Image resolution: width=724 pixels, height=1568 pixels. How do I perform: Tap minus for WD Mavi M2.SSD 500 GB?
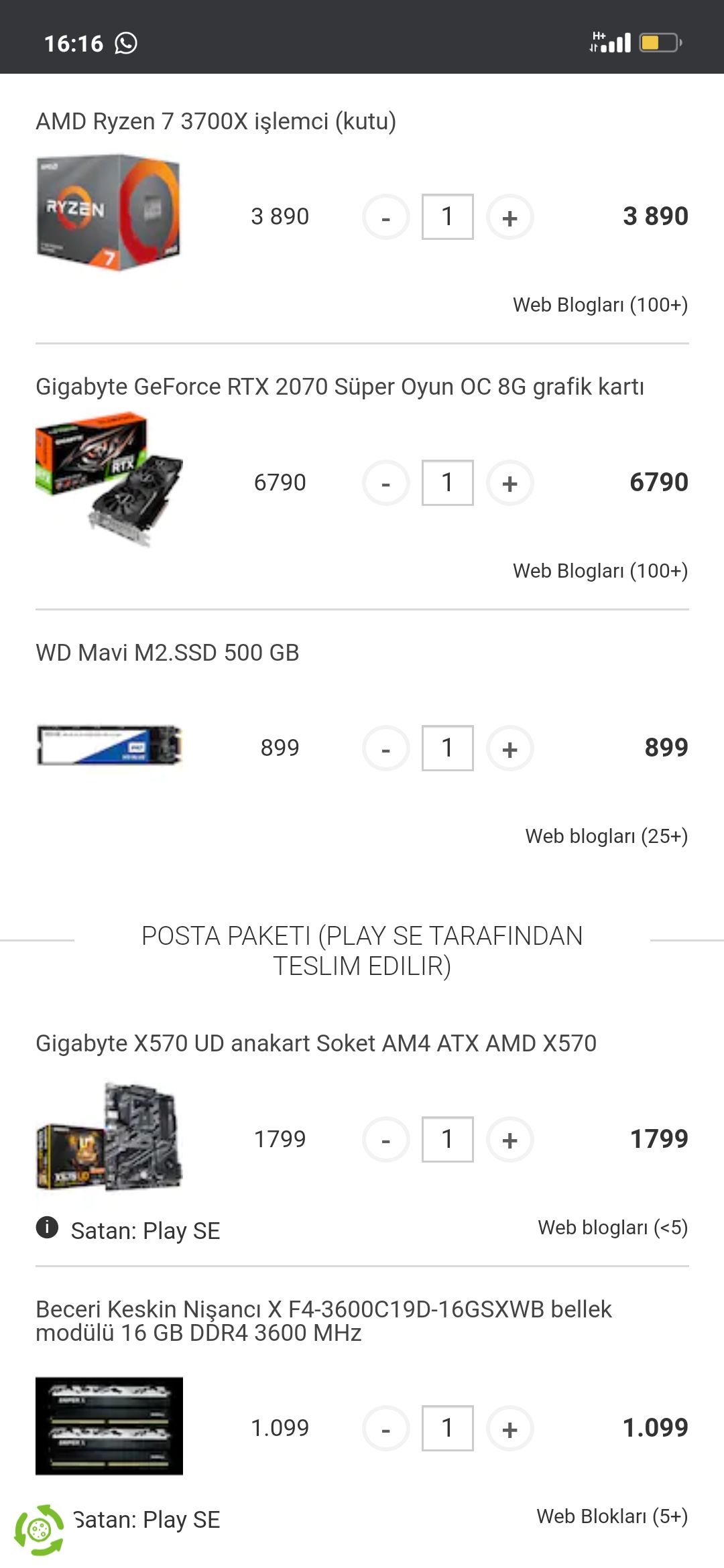(385, 748)
